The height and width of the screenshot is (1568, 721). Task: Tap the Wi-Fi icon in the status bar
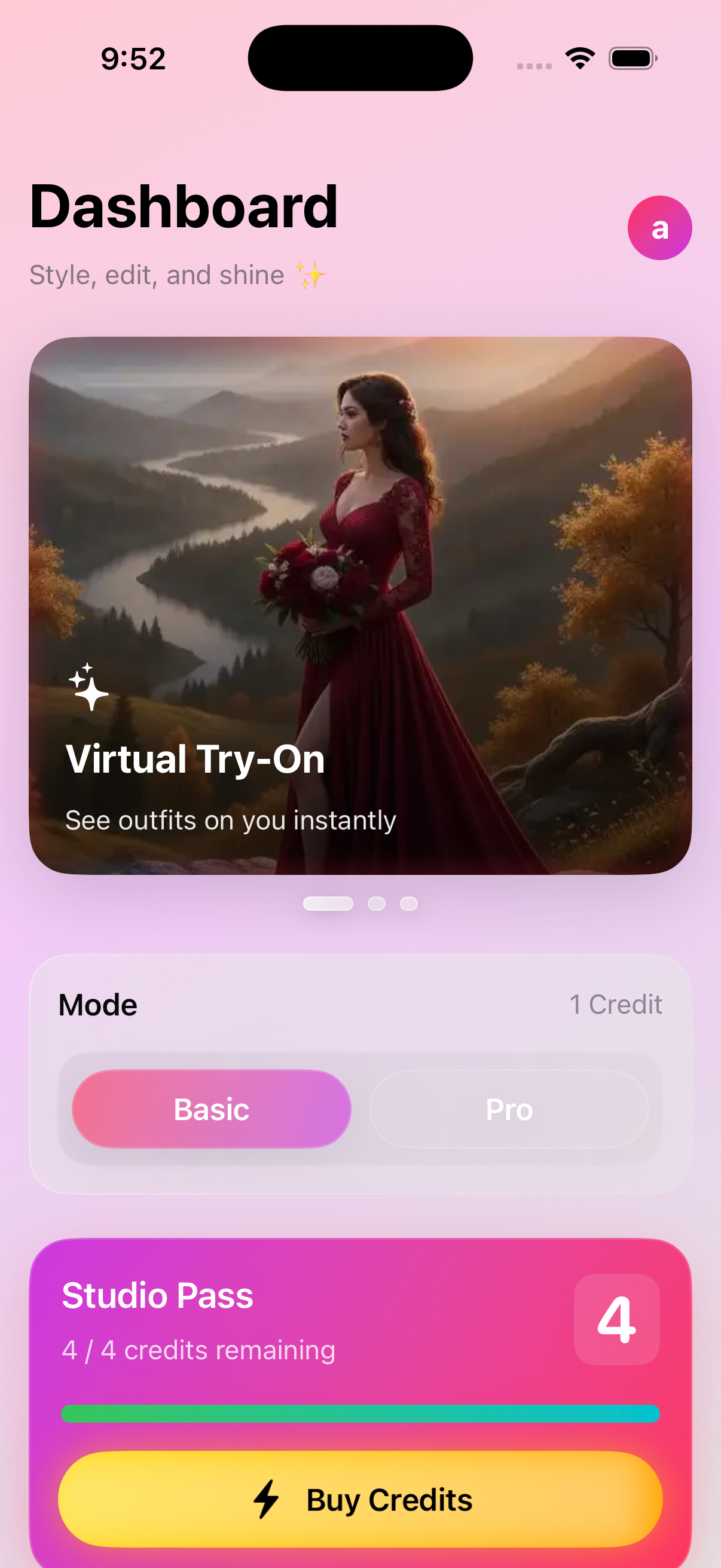(579, 57)
